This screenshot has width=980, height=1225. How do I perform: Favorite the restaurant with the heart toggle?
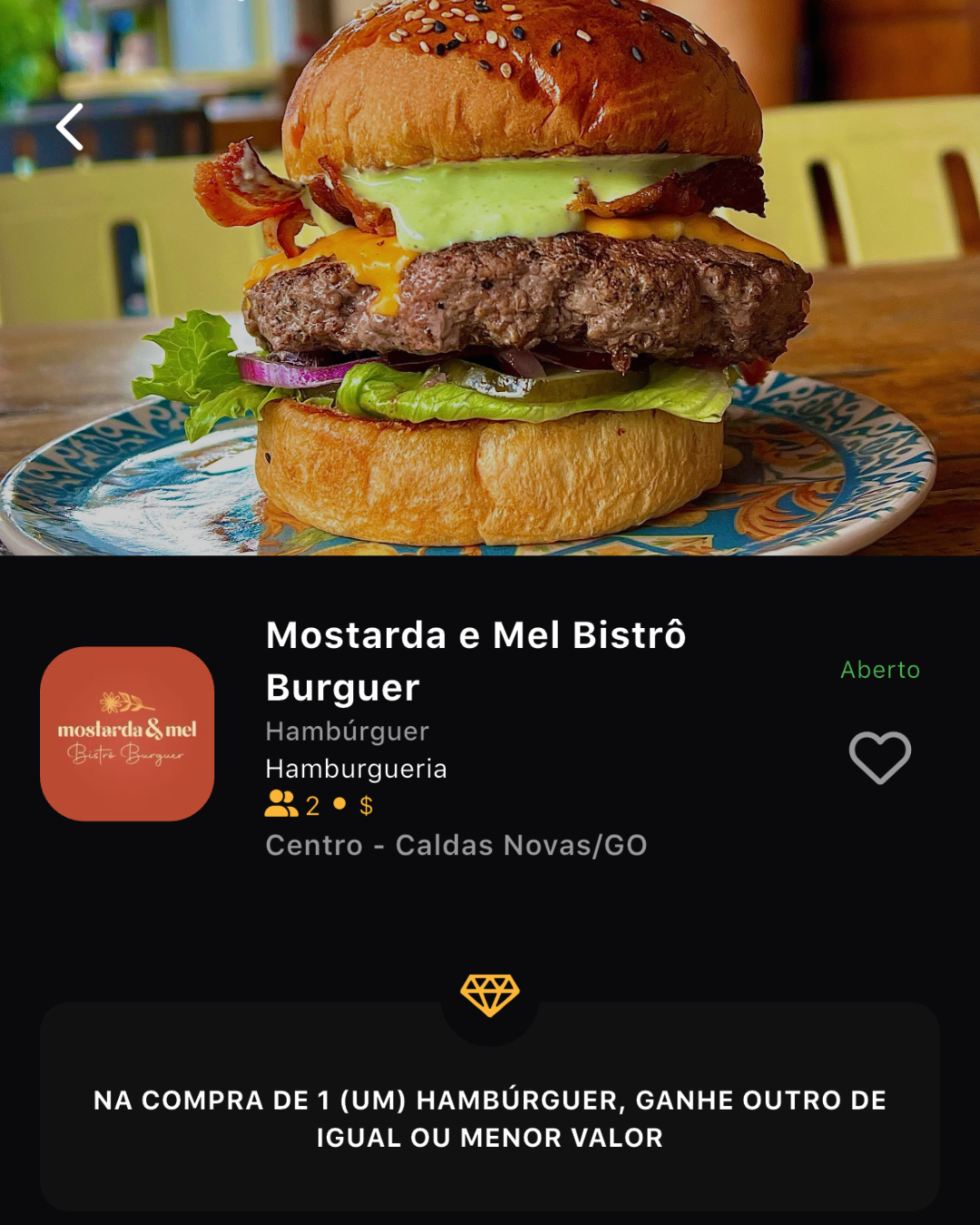click(878, 756)
